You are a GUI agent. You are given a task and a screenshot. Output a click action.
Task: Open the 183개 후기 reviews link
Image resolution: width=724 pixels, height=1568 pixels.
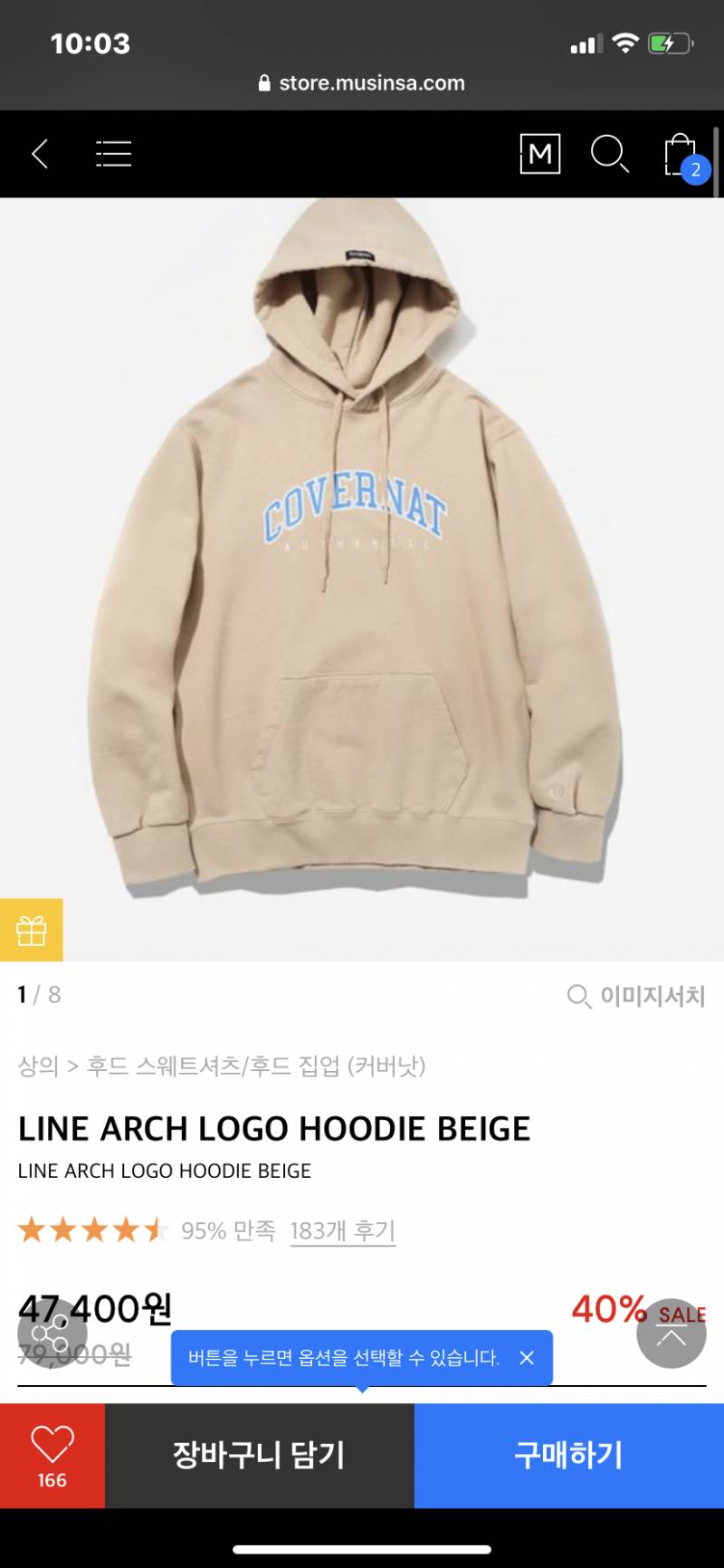[x=342, y=1230]
